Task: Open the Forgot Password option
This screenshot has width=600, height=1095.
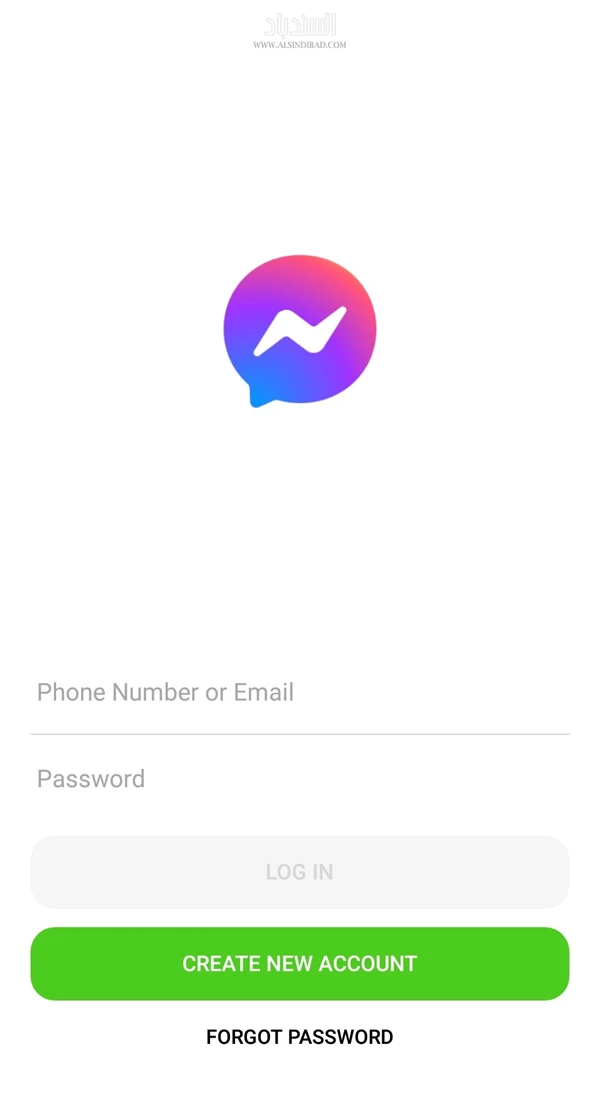Action: click(x=299, y=1037)
